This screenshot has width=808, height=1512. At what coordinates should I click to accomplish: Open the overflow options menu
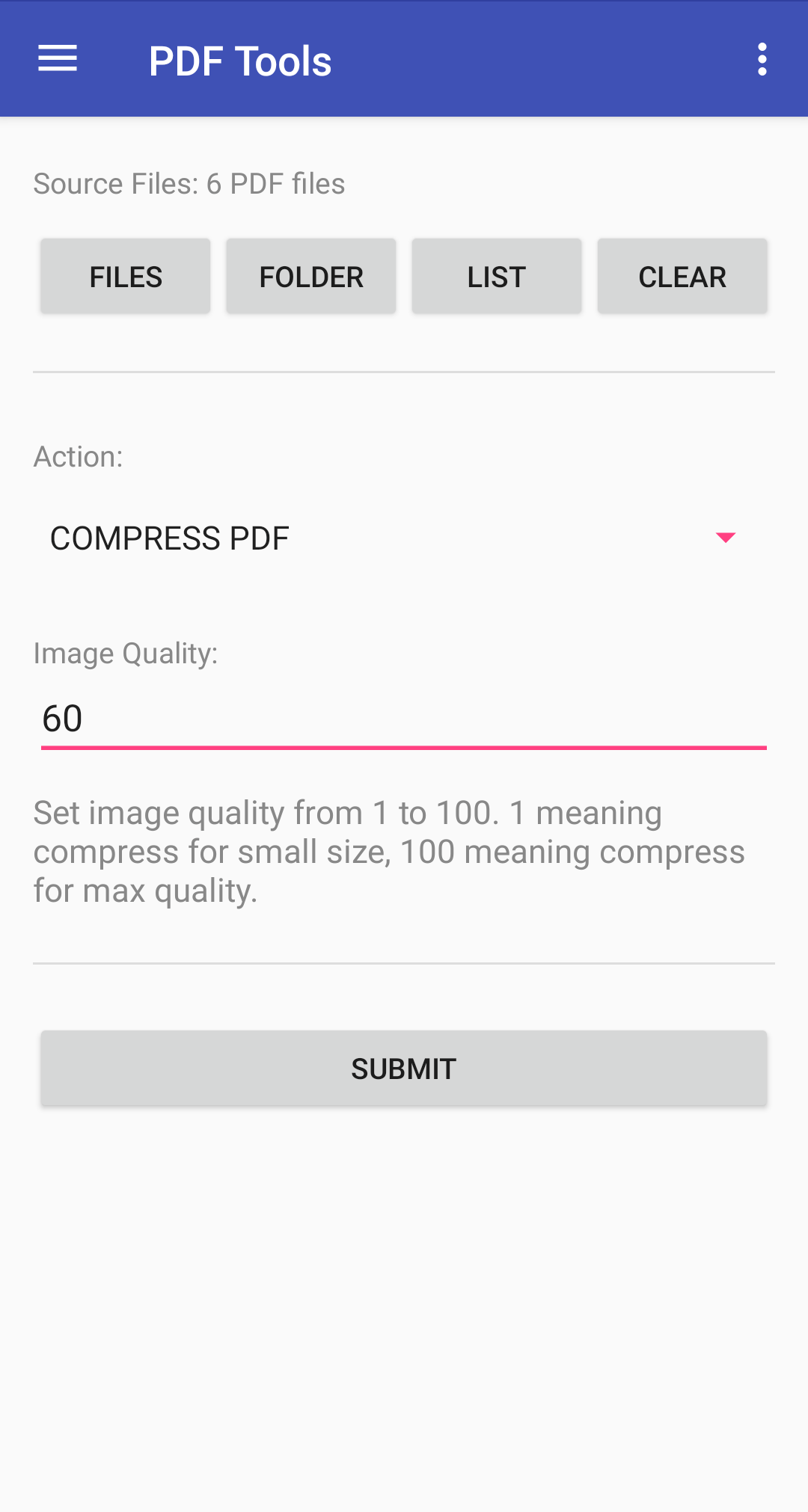click(x=762, y=59)
